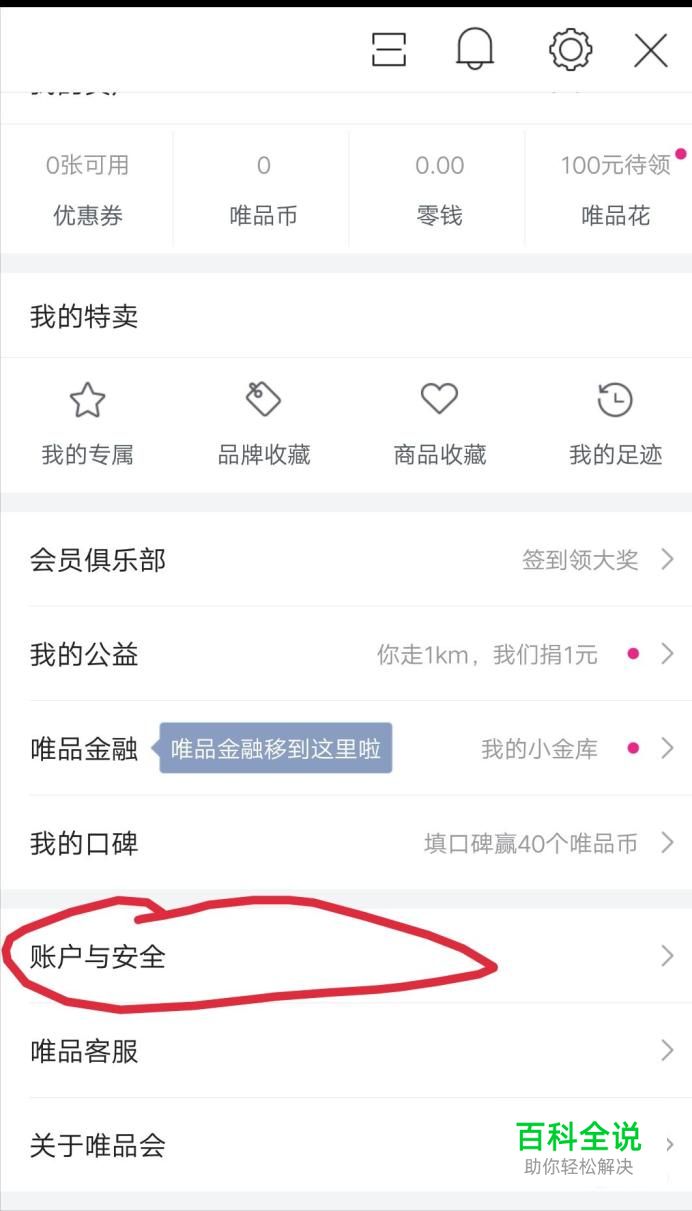Open the notifications bell
Image resolution: width=692 pixels, height=1211 pixels.
pyautogui.click(x=475, y=49)
